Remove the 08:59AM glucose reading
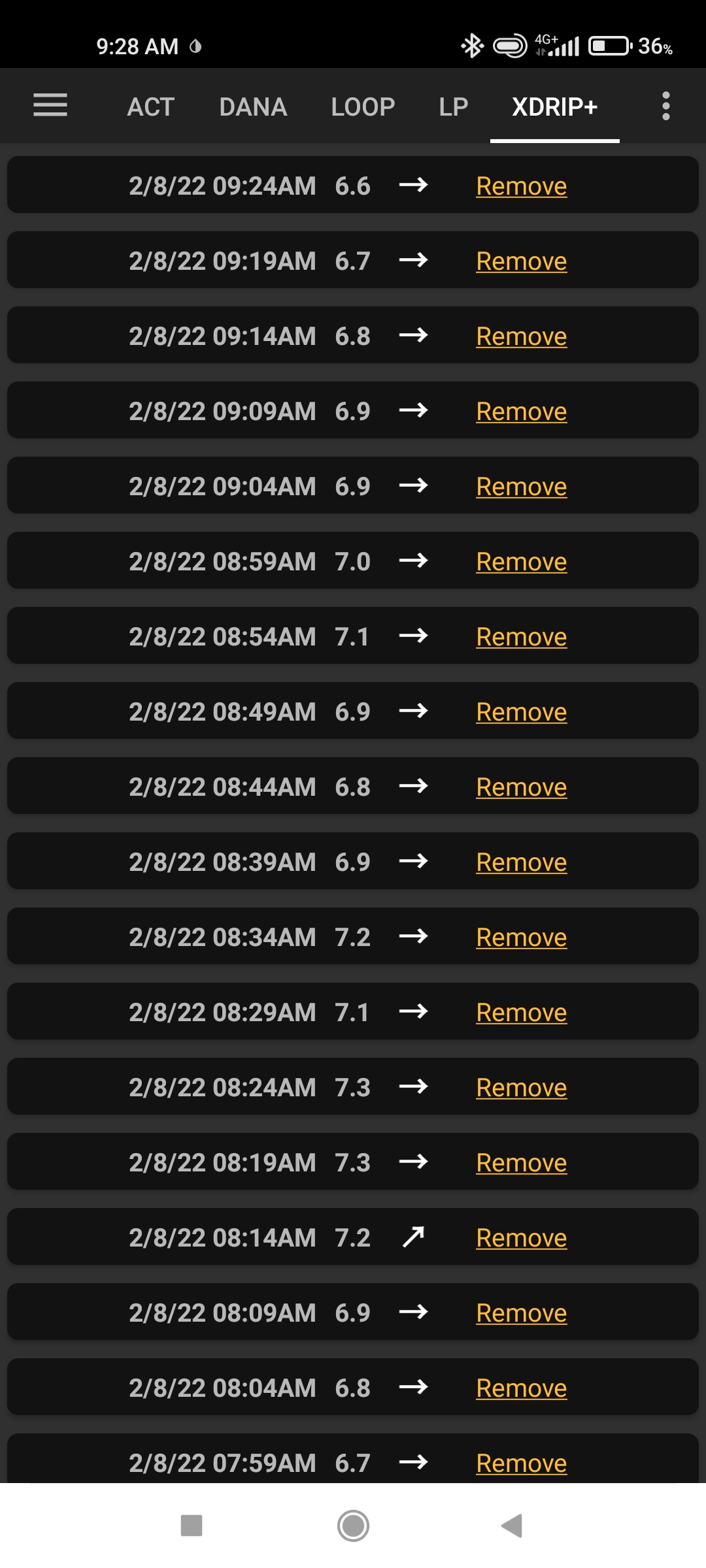 point(521,561)
